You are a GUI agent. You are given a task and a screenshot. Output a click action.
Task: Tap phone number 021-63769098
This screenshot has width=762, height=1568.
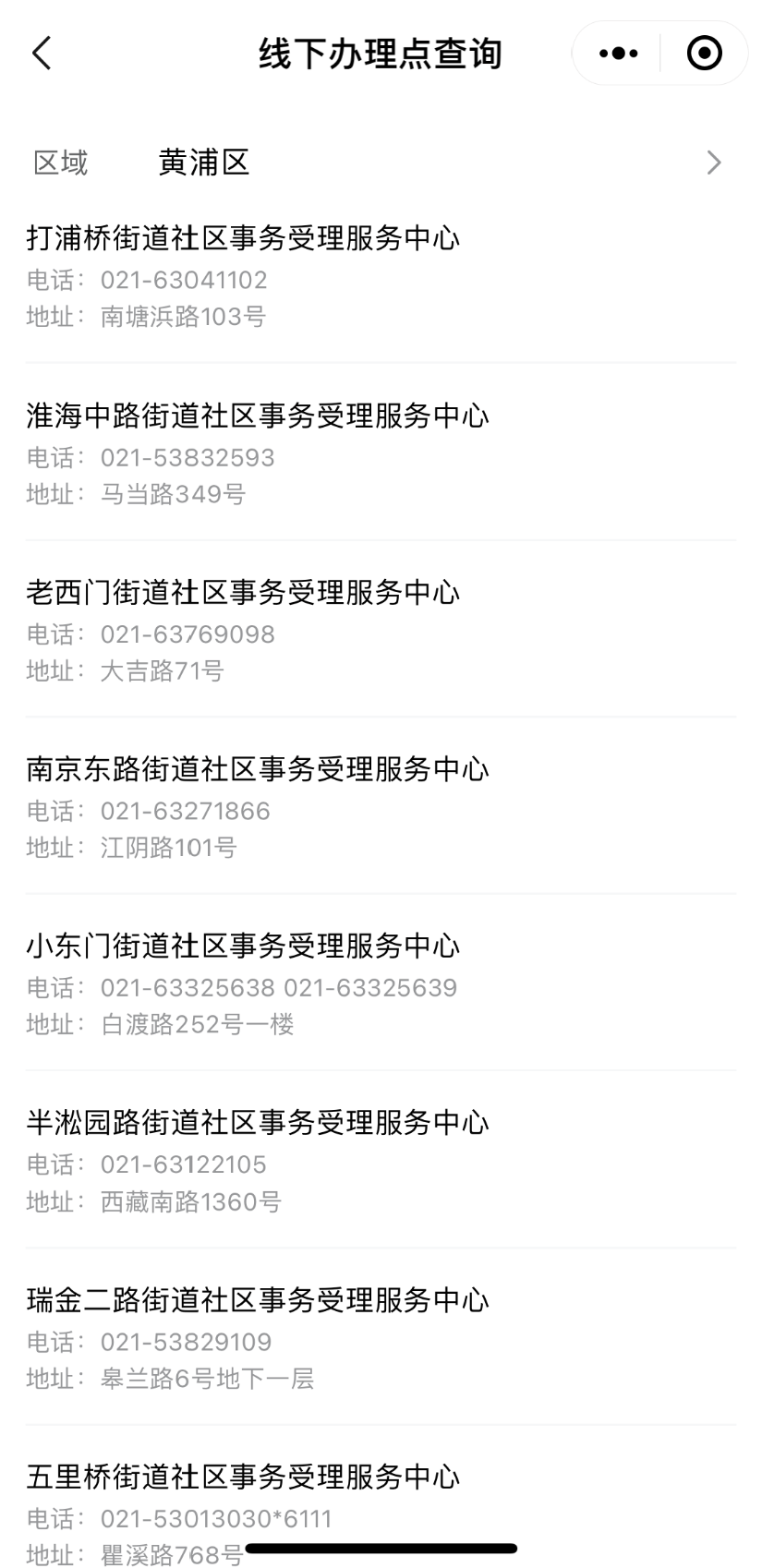[187, 634]
